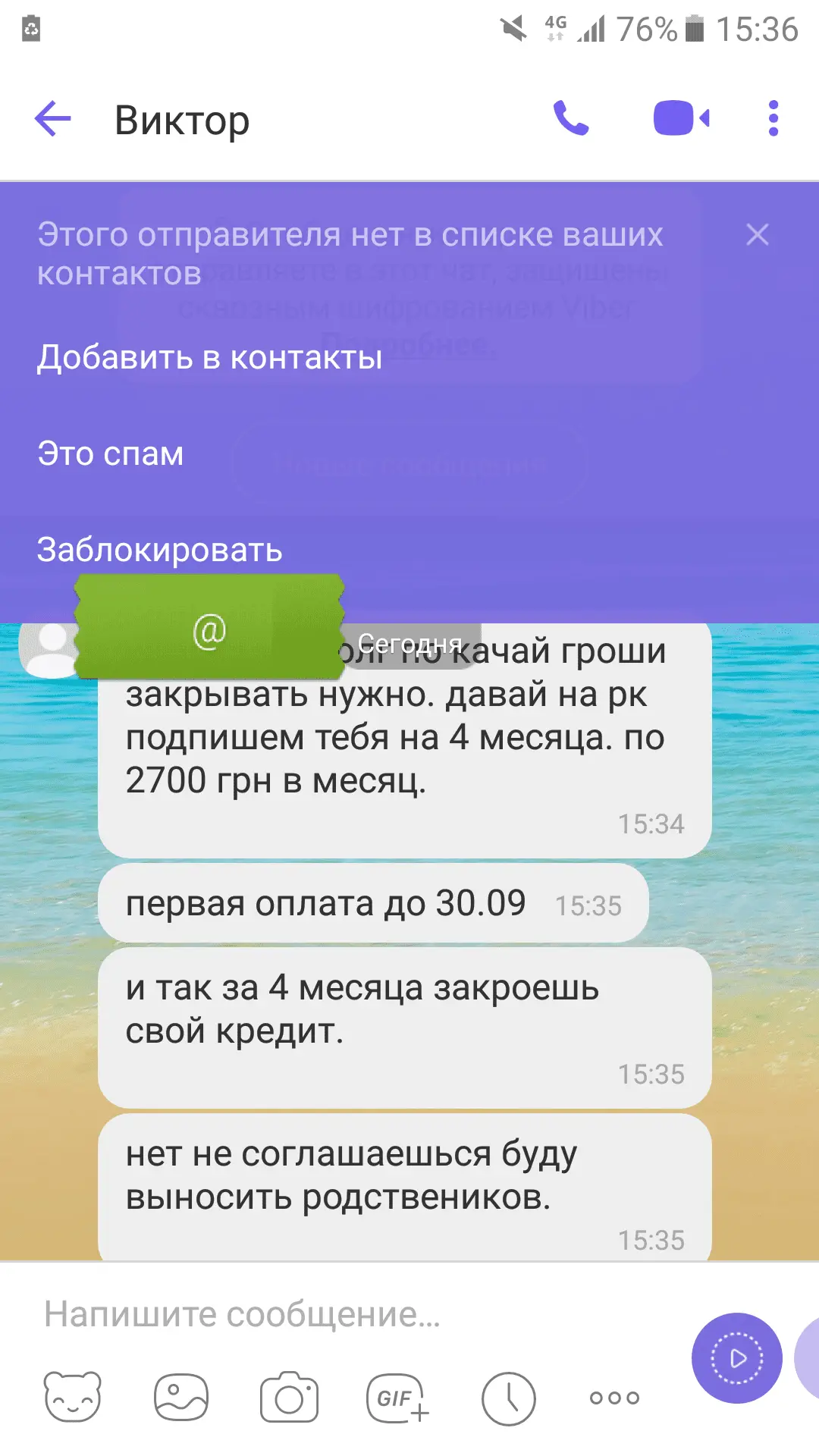Focus the Напишите сообщение field

coord(341,1314)
